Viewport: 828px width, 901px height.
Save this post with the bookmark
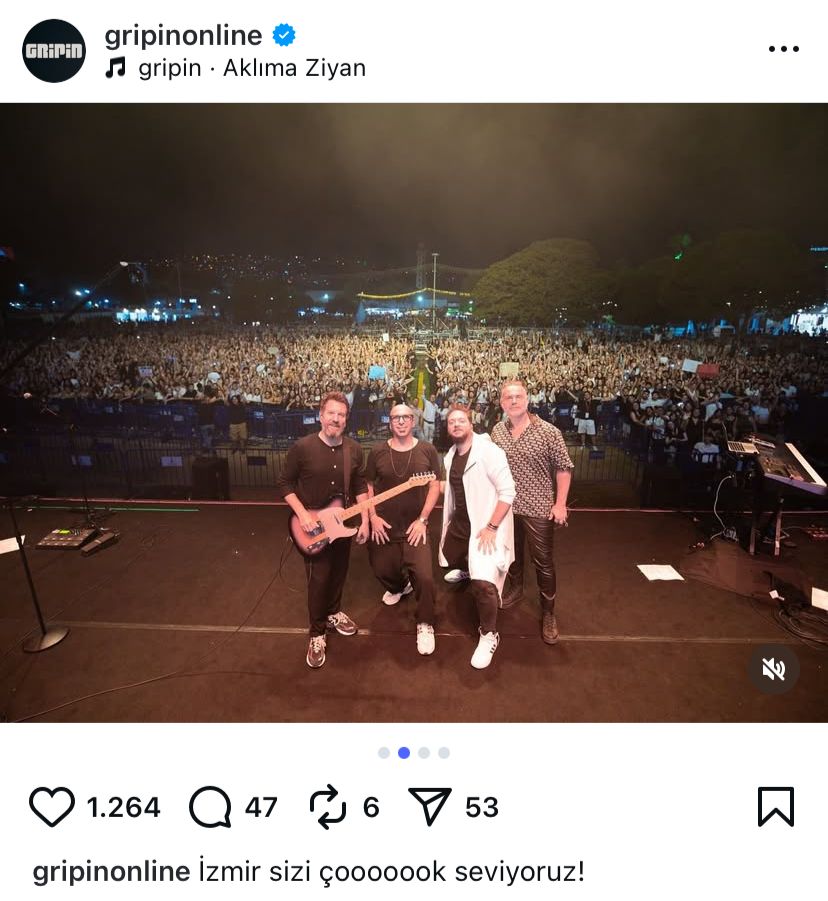point(775,807)
